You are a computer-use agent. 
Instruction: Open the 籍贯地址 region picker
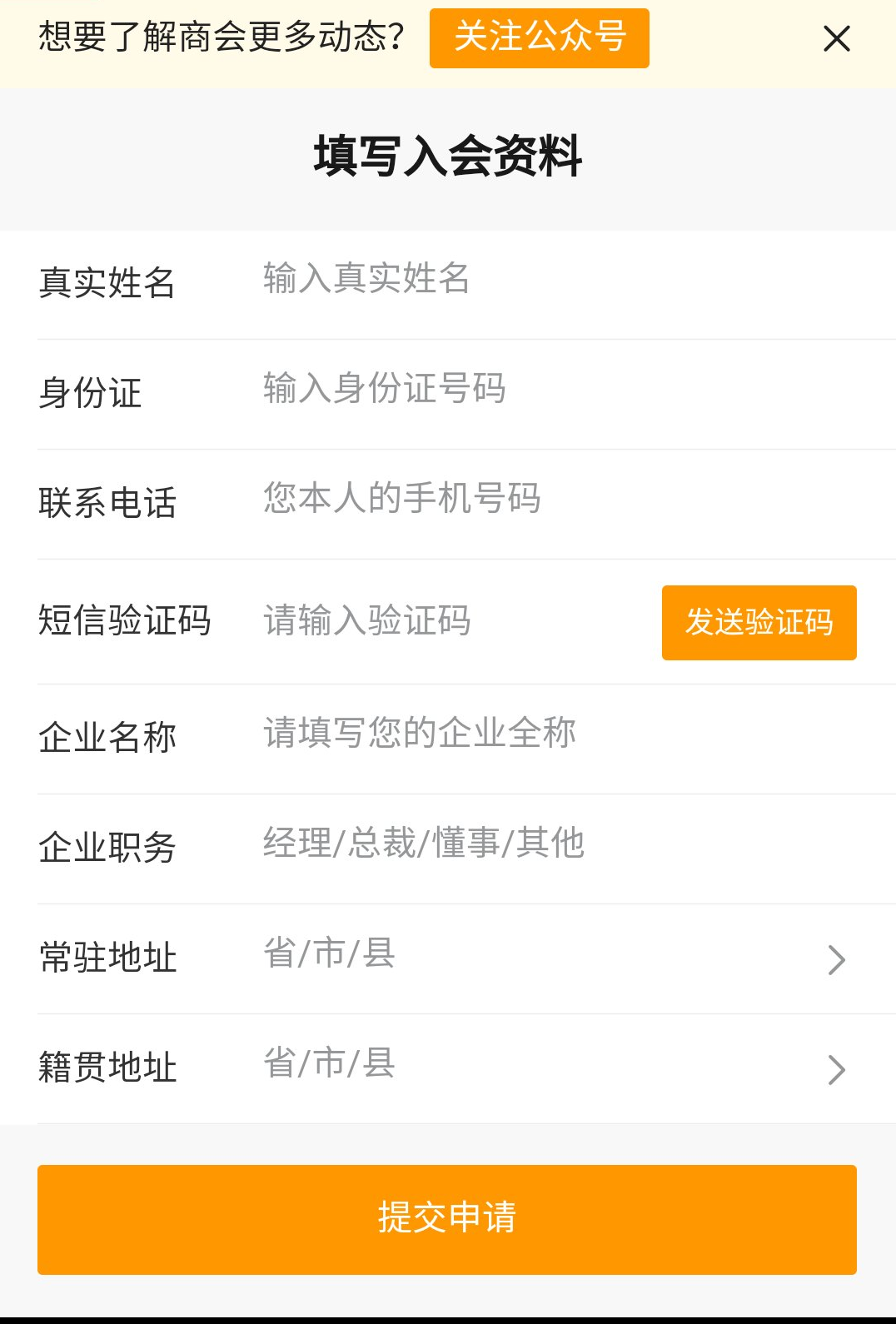coord(550,1067)
